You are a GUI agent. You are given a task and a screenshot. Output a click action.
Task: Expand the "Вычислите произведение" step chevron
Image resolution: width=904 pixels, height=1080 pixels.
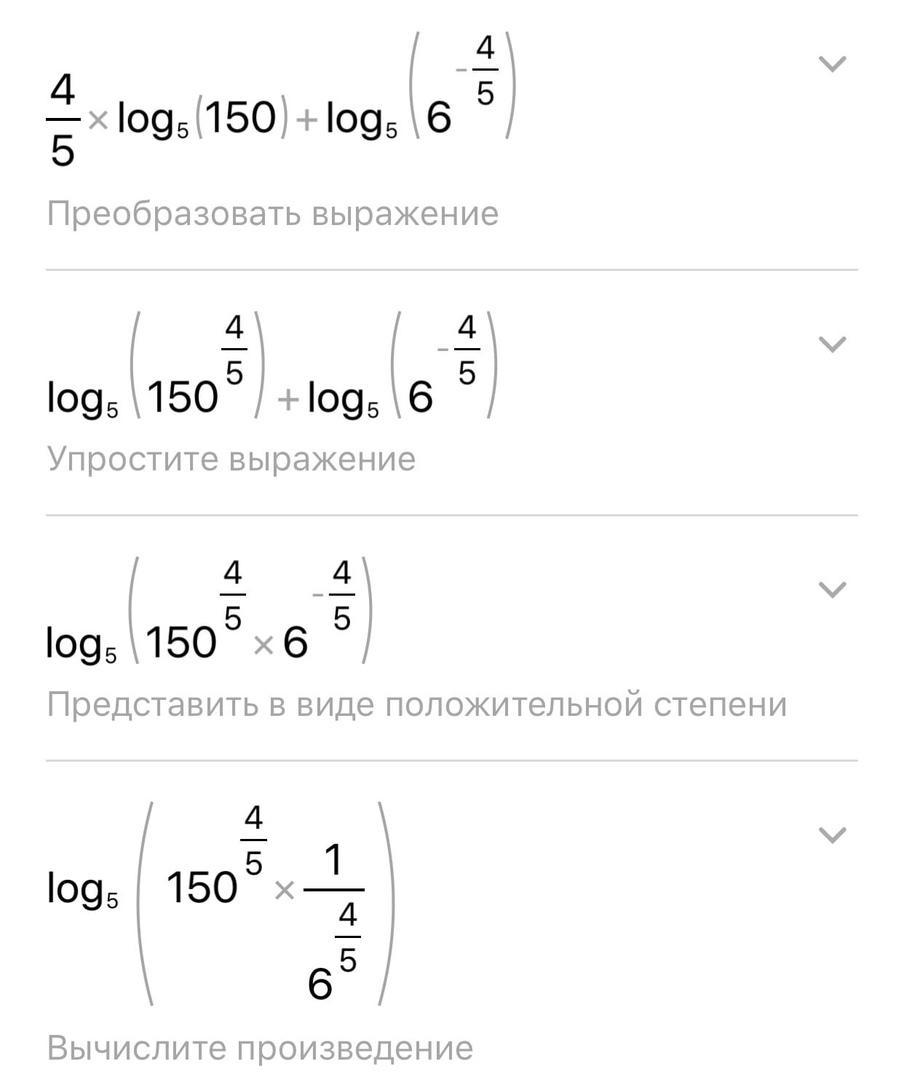832,835
